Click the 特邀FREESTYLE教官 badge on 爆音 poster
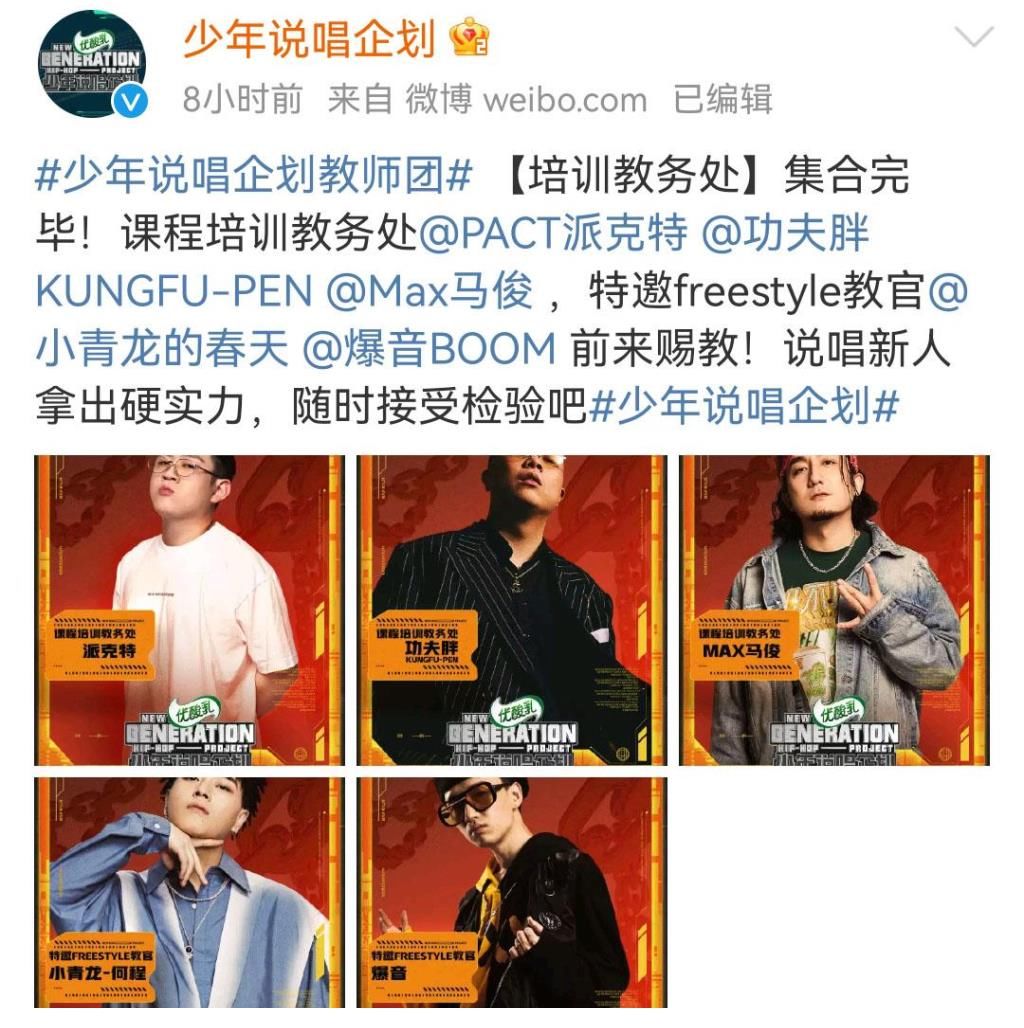 [x=422, y=954]
